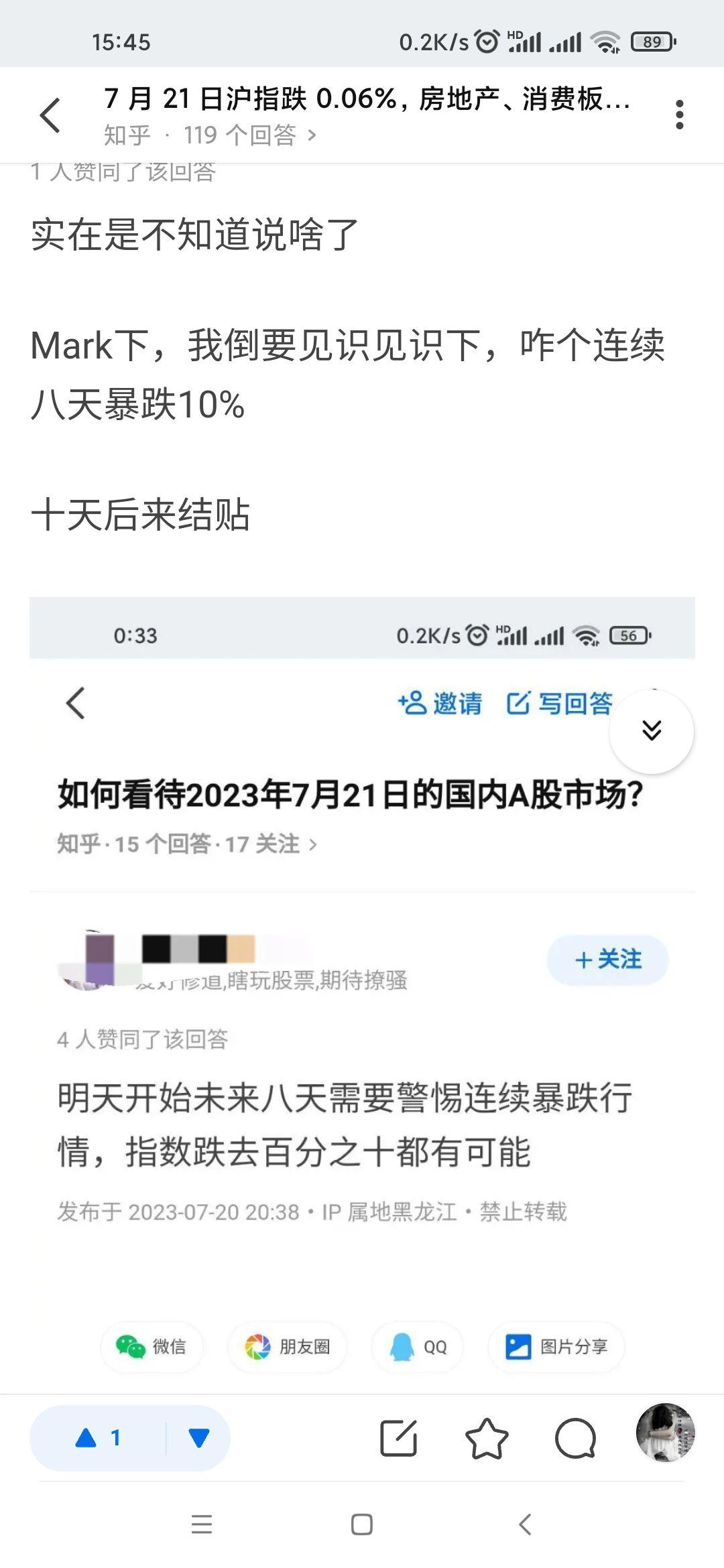Share this answer via QQ
Viewport: 724px width, 1568px height.
(418, 1347)
